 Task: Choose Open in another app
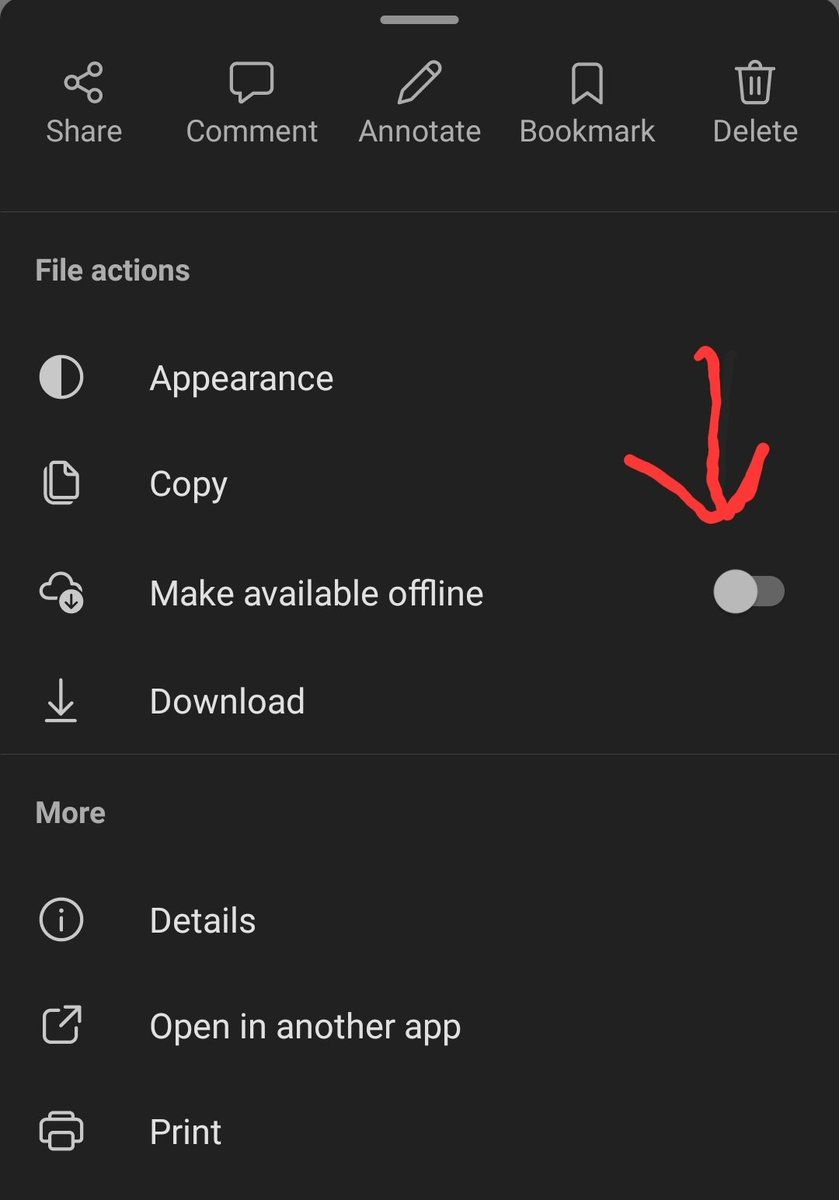(x=419, y=1026)
